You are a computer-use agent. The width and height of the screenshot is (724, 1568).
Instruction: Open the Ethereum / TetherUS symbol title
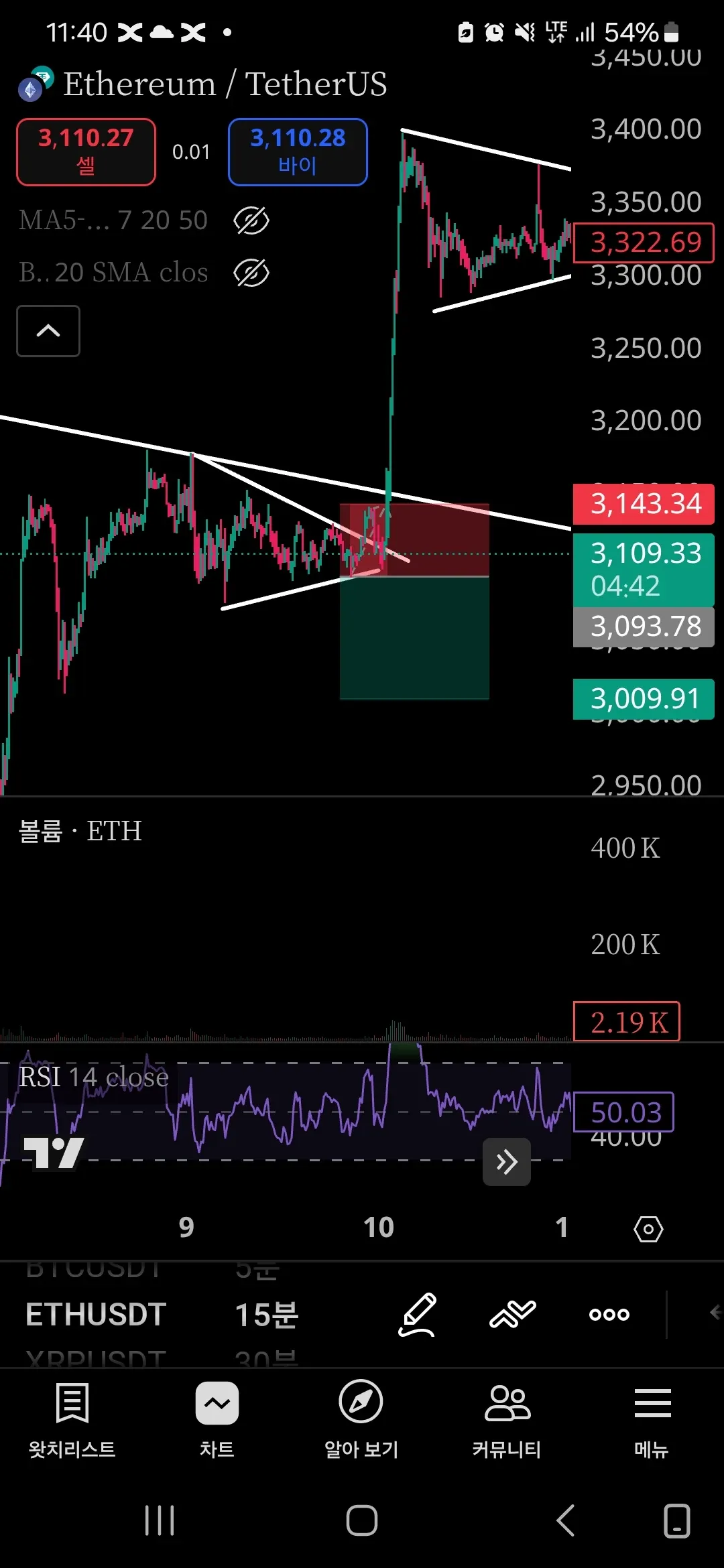pyautogui.click(x=225, y=84)
